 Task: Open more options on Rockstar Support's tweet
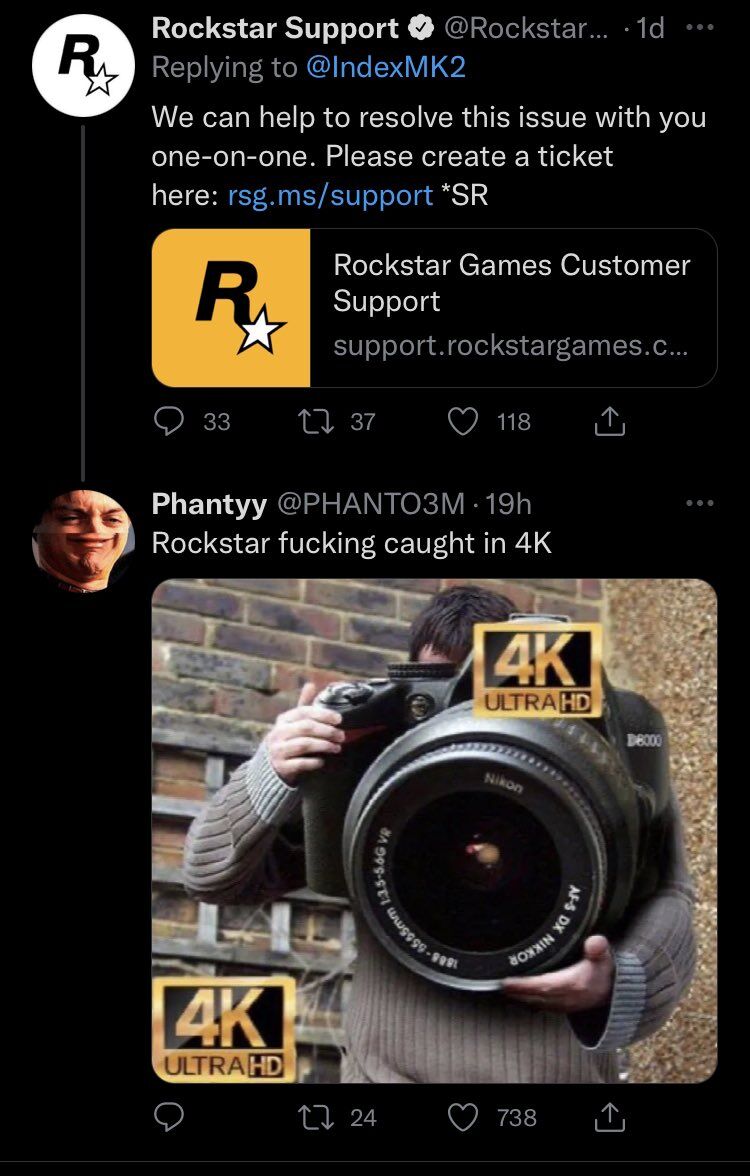point(700,27)
